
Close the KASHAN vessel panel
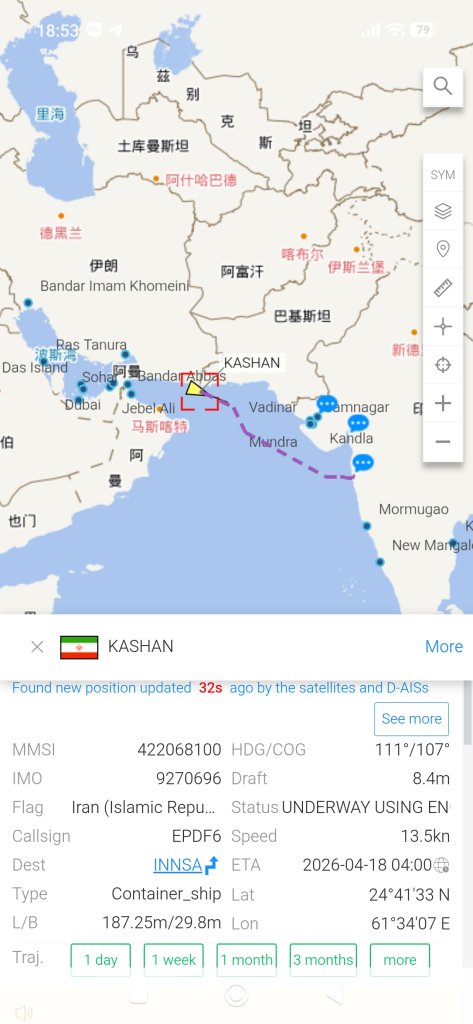coord(37,647)
